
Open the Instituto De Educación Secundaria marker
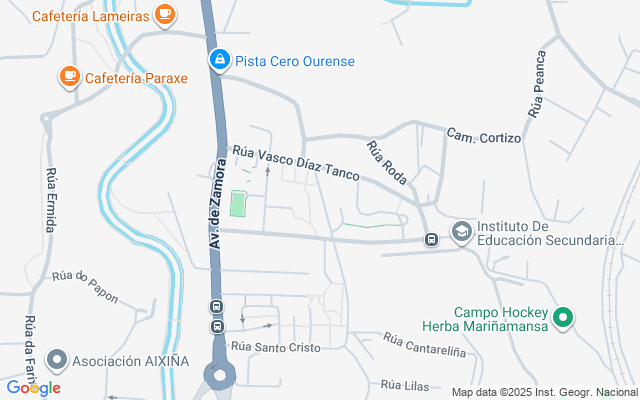coord(461,232)
